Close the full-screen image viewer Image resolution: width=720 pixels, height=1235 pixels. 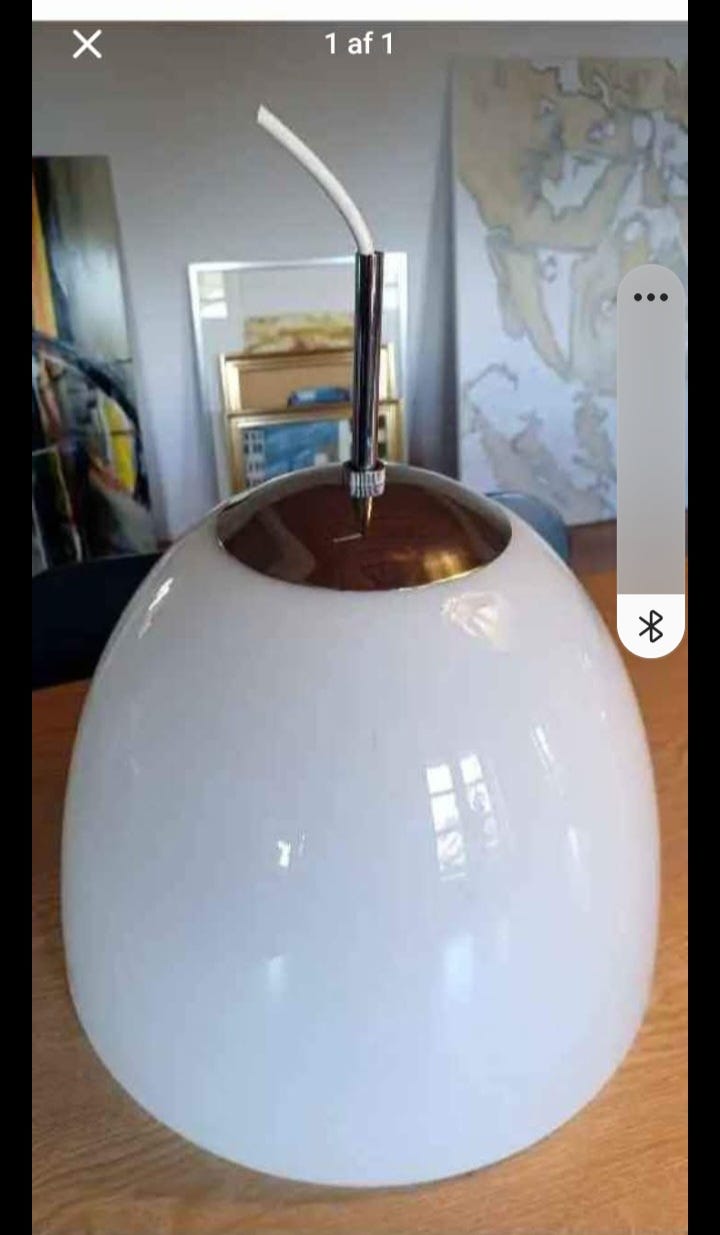pos(87,44)
